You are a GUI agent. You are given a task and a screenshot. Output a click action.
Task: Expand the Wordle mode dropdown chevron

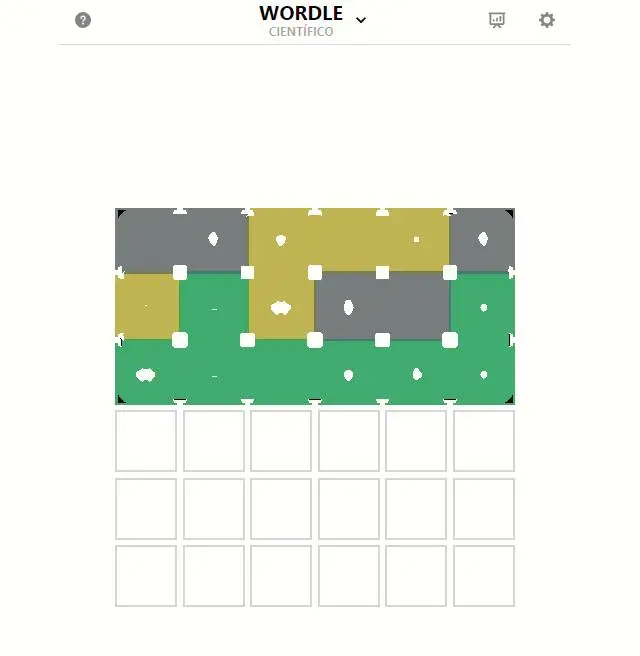361,20
